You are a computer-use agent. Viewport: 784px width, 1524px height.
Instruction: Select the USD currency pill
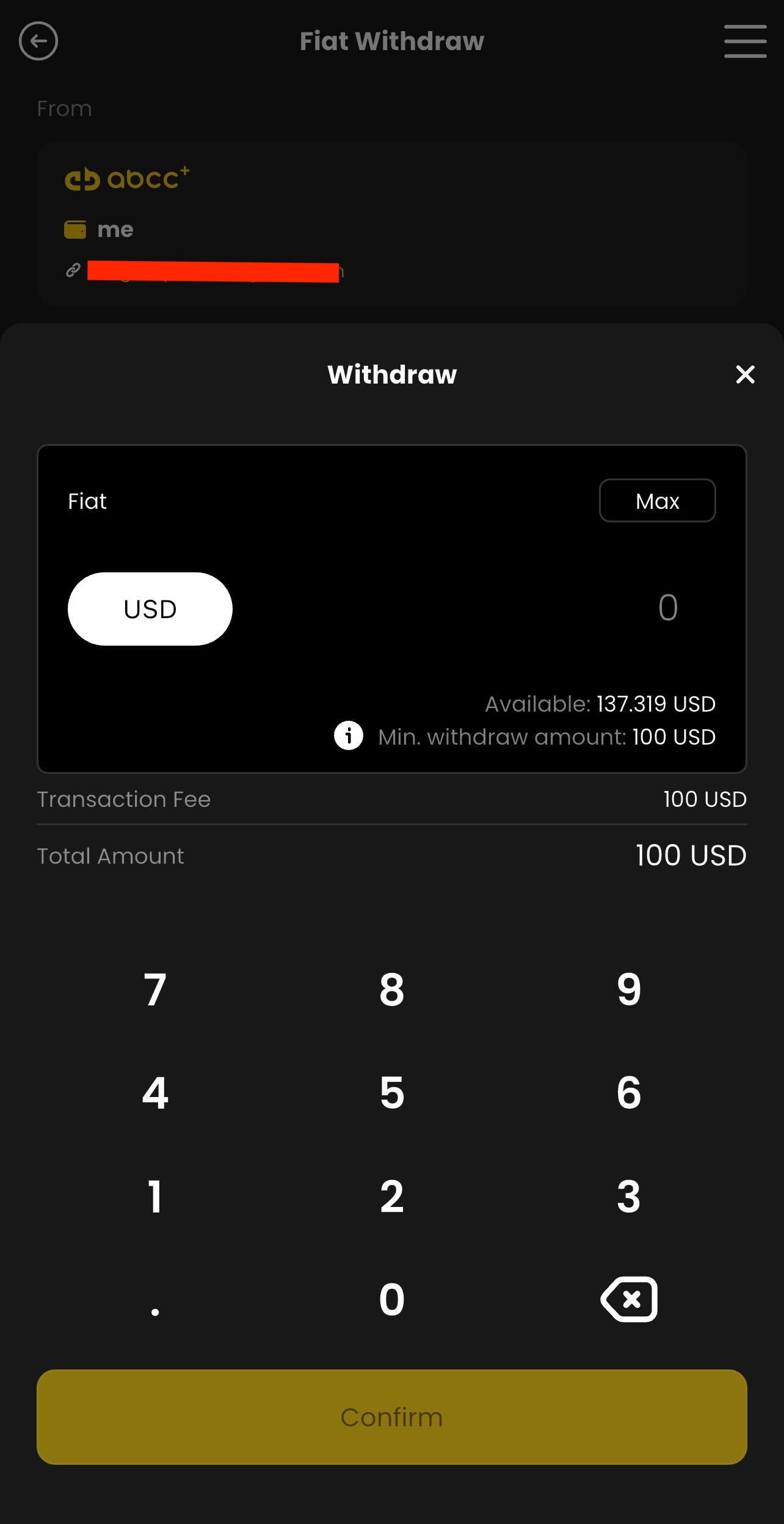click(x=150, y=609)
